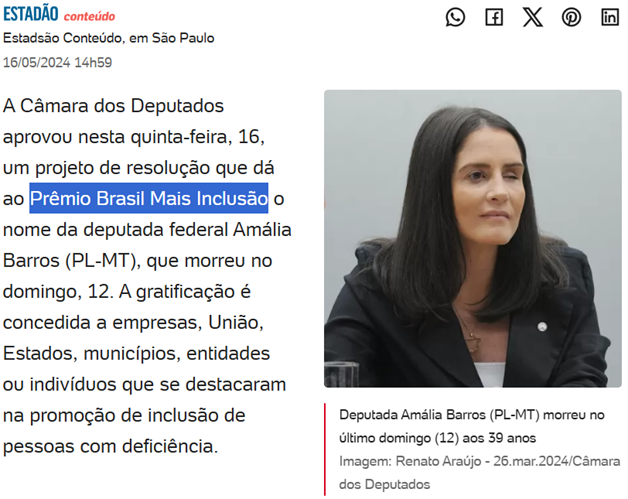Open the Estadão conteúdo source link

pos(59,15)
